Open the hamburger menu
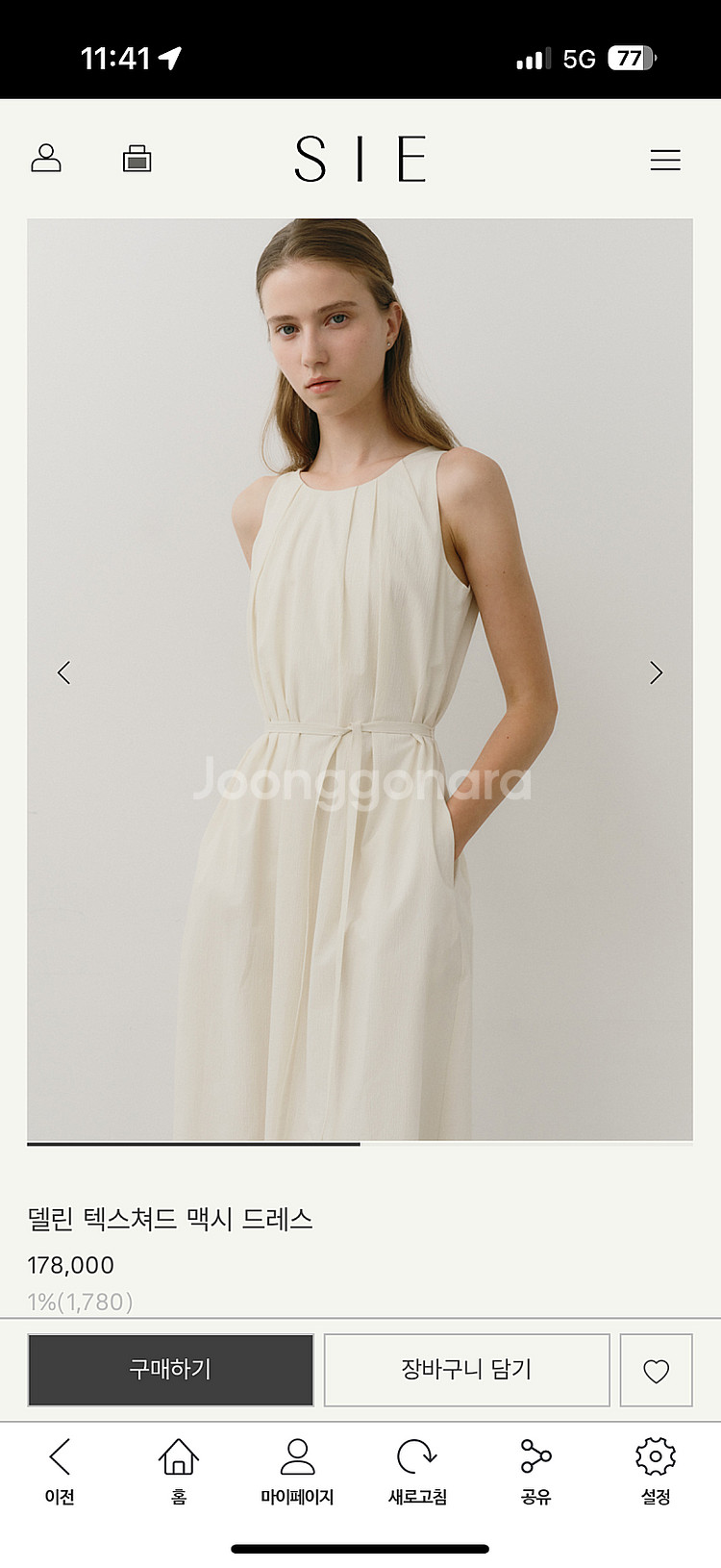The height and width of the screenshot is (1568, 721). pos(665,160)
